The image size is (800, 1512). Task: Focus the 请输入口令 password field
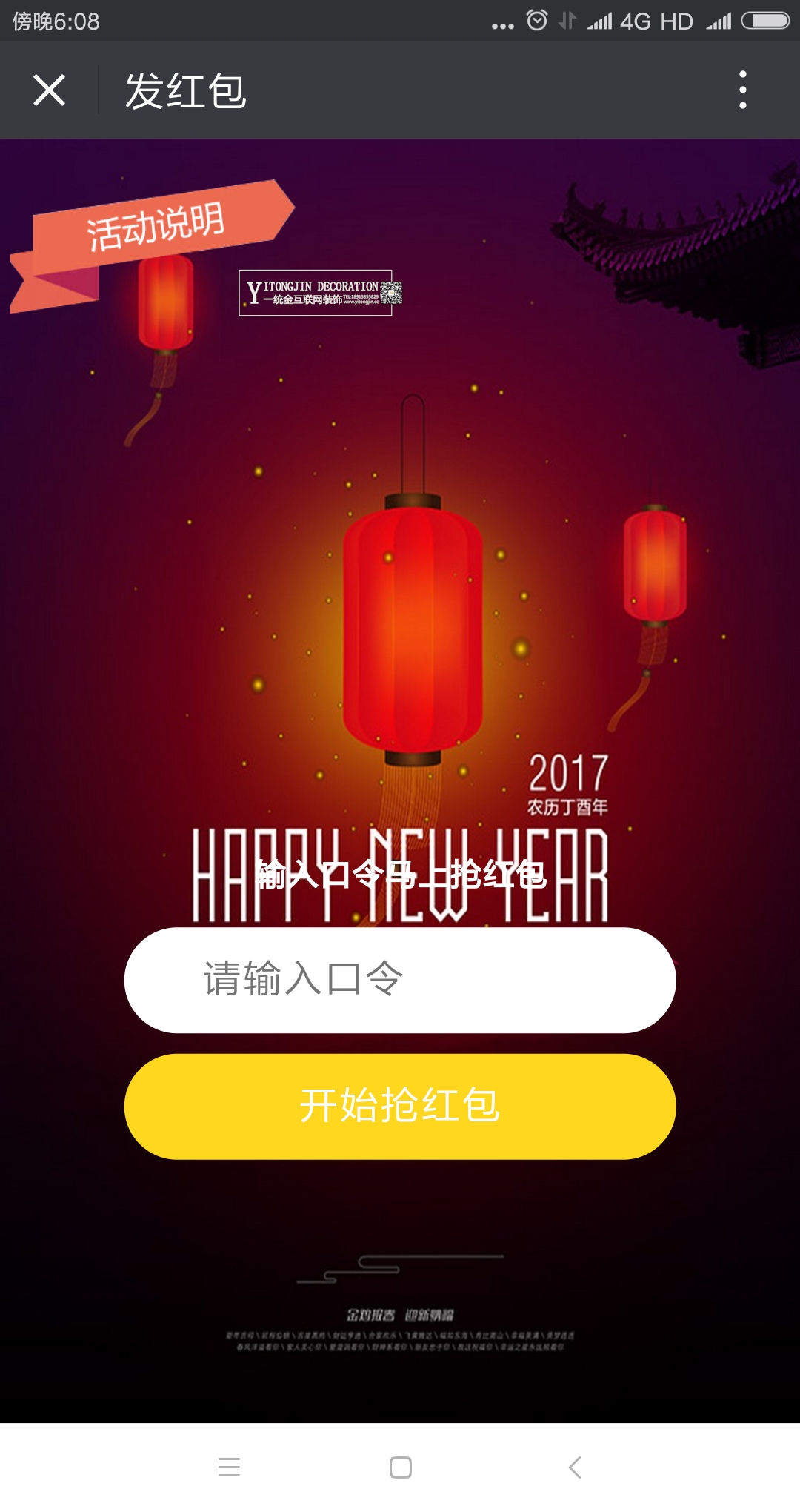click(400, 980)
